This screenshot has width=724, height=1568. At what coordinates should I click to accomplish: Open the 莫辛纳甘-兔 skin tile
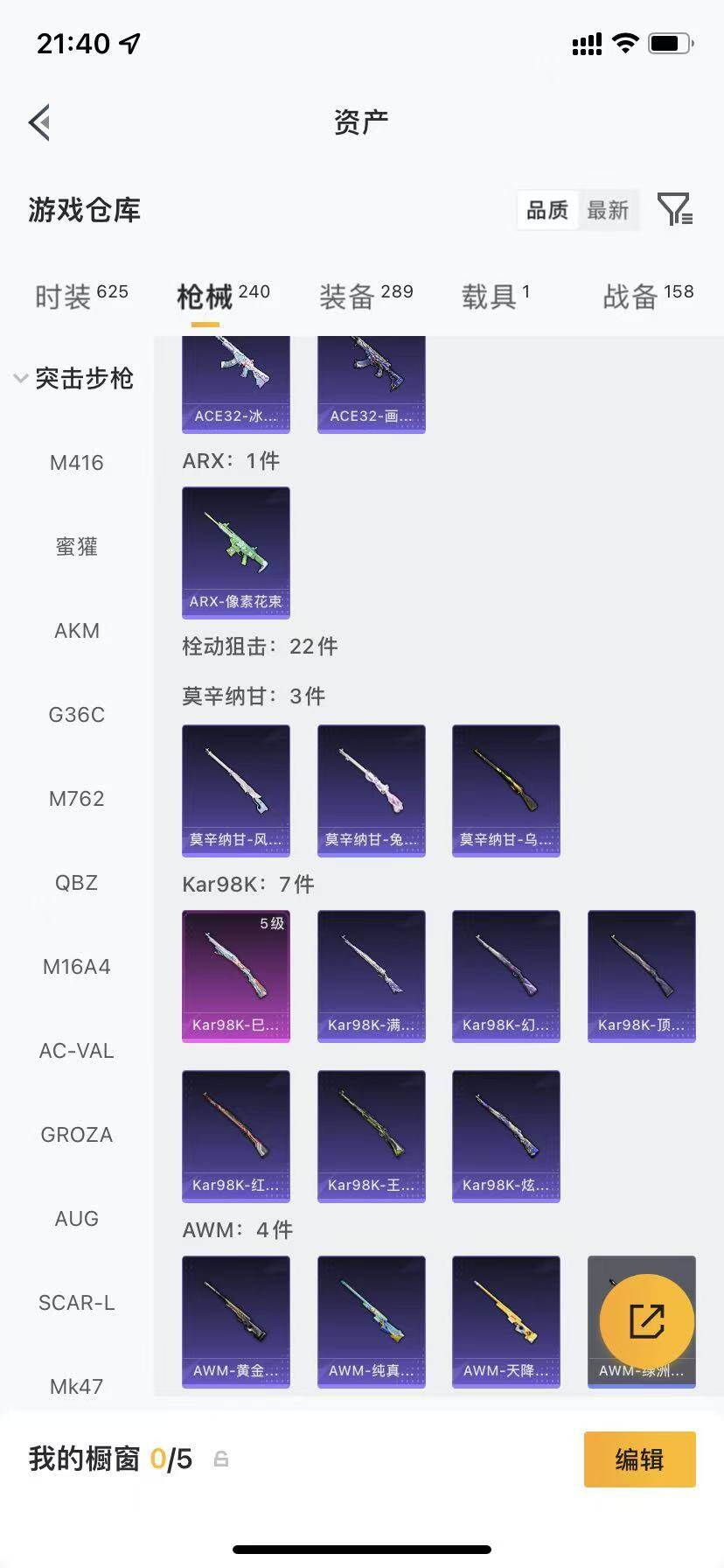click(x=372, y=791)
